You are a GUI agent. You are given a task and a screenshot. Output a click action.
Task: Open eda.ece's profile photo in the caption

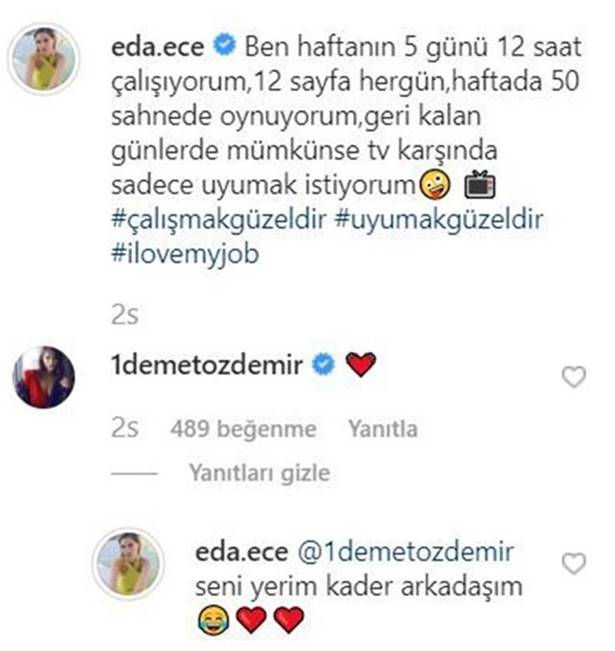43,61
